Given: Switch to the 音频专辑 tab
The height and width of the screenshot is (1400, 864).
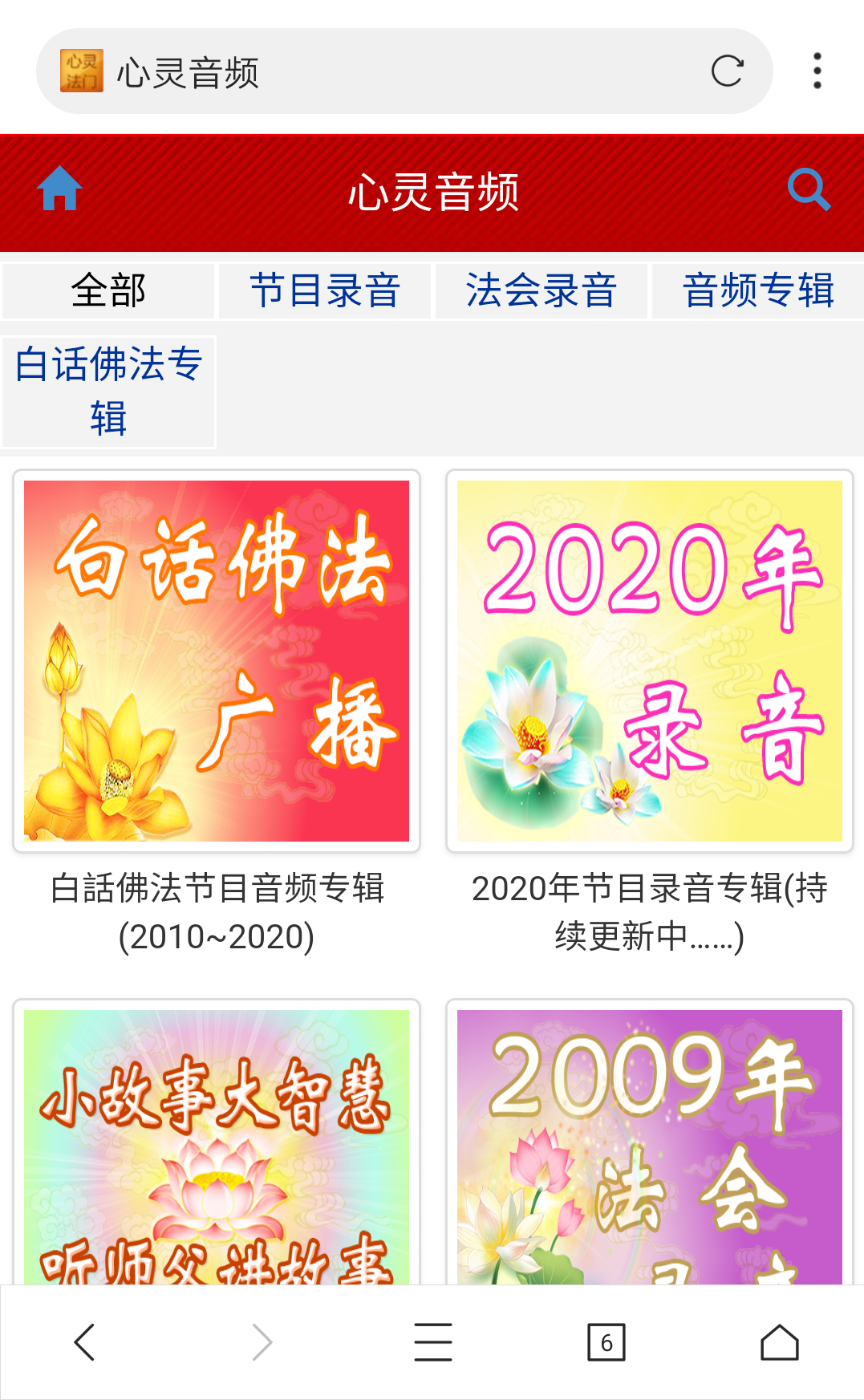Looking at the screenshot, I should [758, 290].
